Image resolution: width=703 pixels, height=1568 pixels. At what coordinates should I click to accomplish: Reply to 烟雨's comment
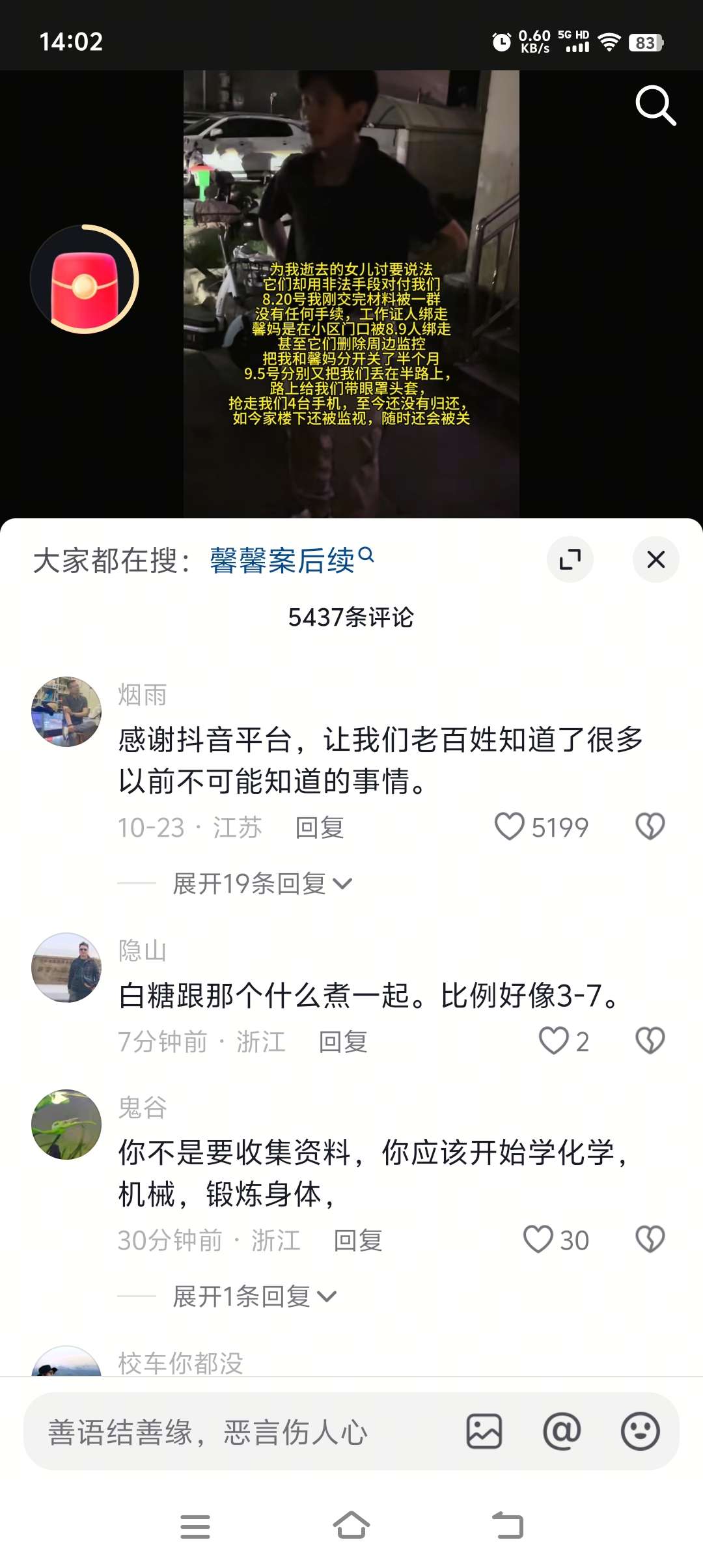click(x=319, y=828)
